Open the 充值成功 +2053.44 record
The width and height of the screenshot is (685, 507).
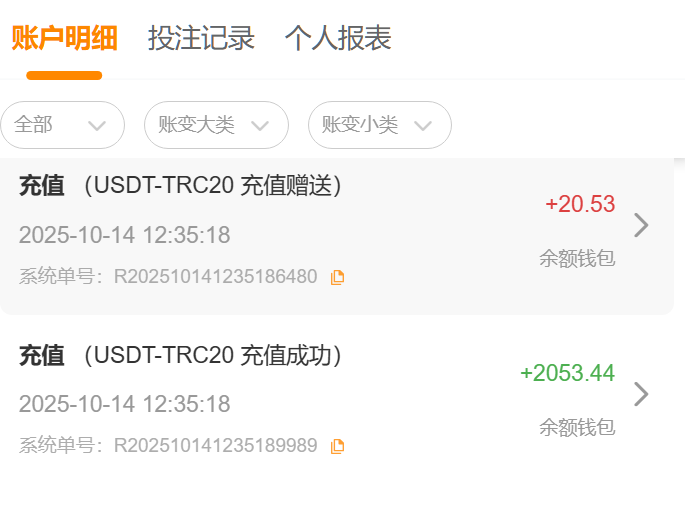[x=641, y=394]
